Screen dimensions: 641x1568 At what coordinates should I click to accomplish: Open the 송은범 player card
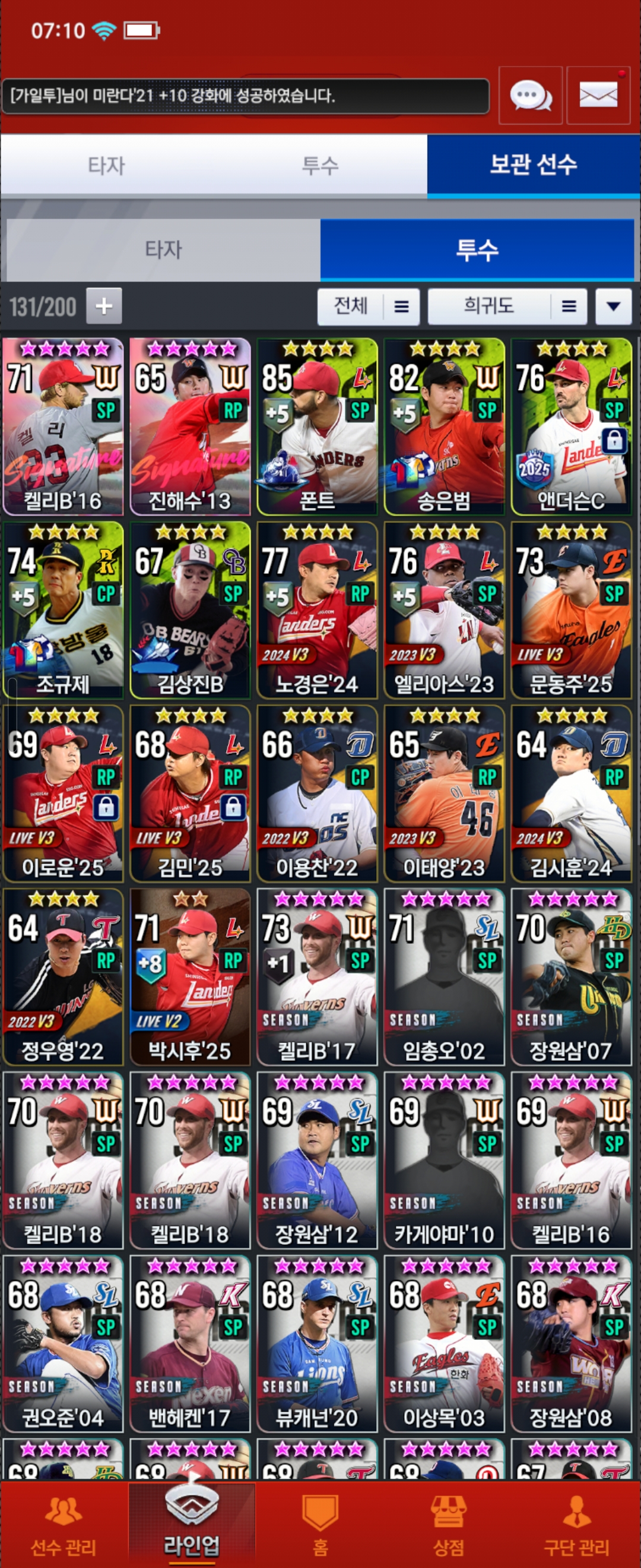point(444,426)
